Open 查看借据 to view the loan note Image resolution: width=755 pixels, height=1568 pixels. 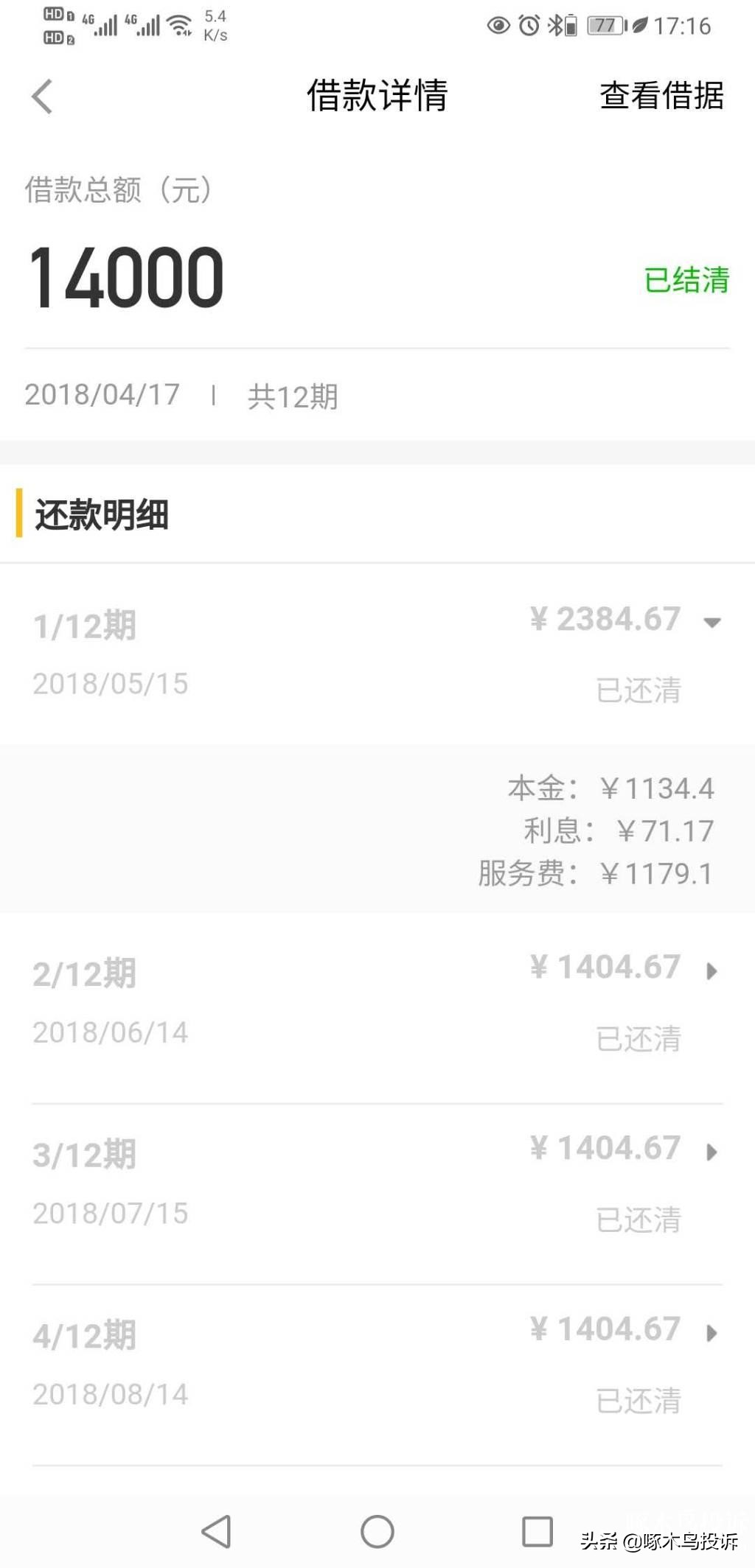tap(661, 97)
